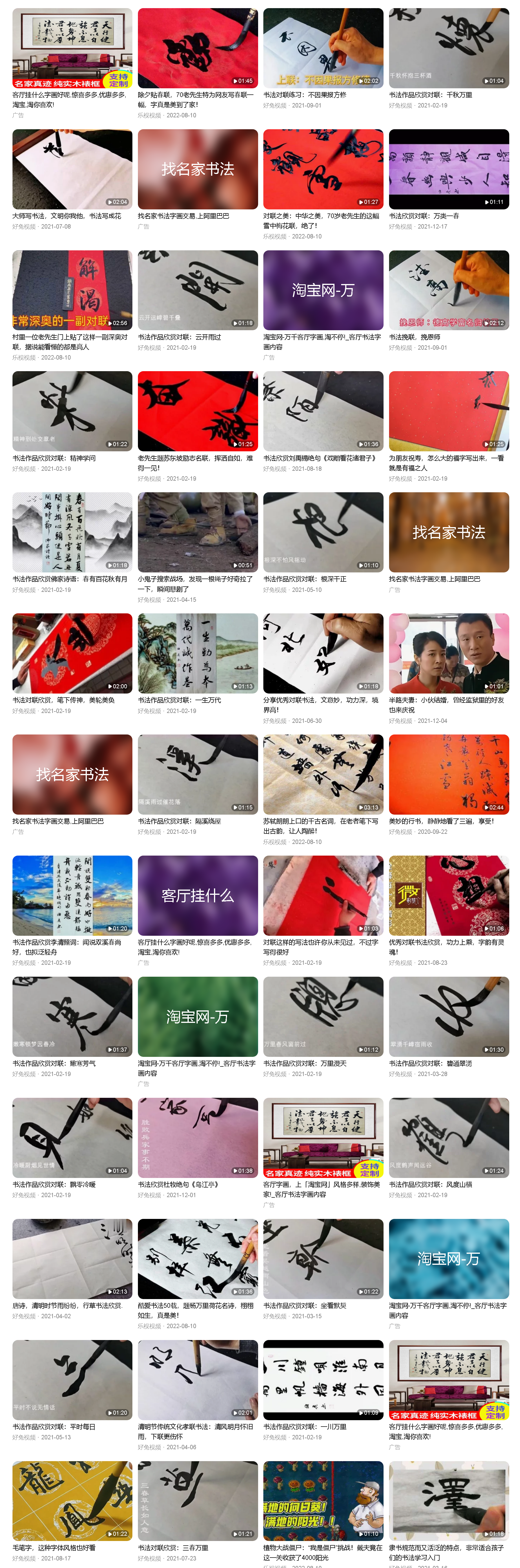
Task: Open 大师写书法，文明你我他 video
Action: pyautogui.click(x=72, y=169)
